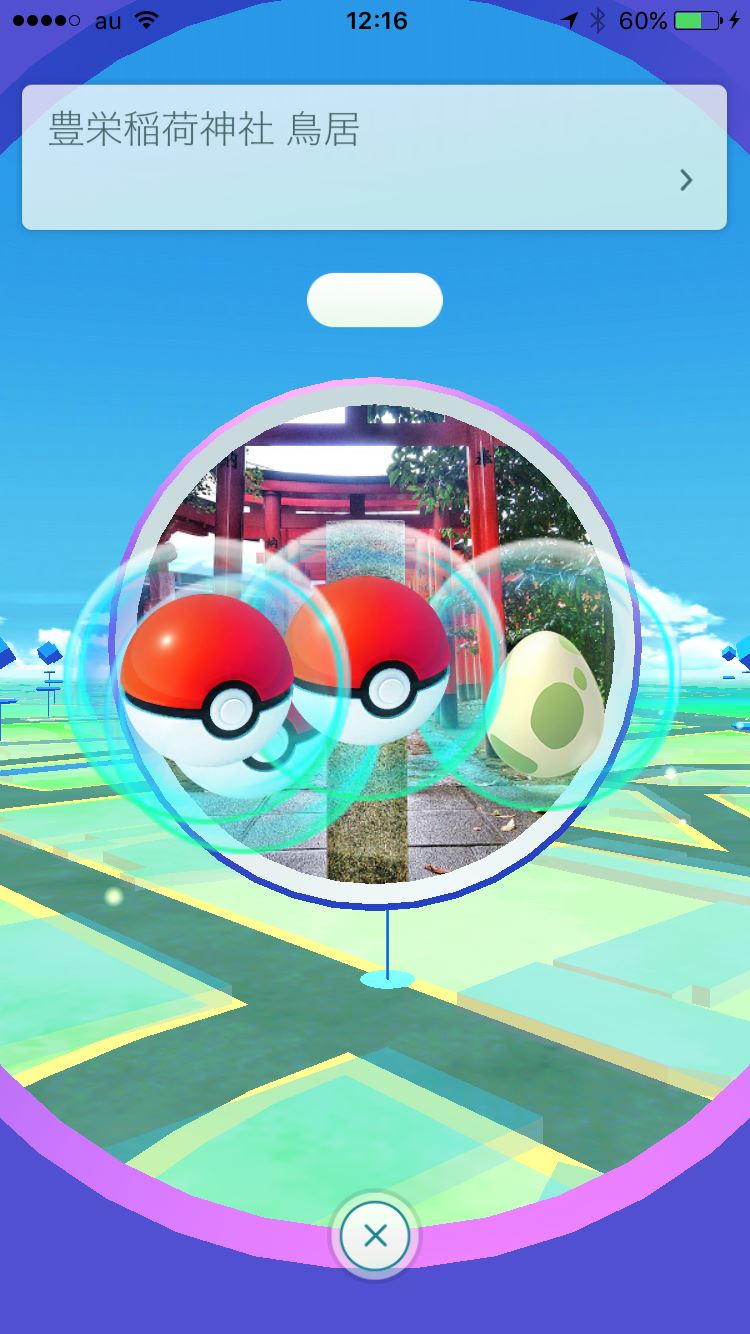
Task: Close the PokéStop view
Action: (x=375, y=1237)
